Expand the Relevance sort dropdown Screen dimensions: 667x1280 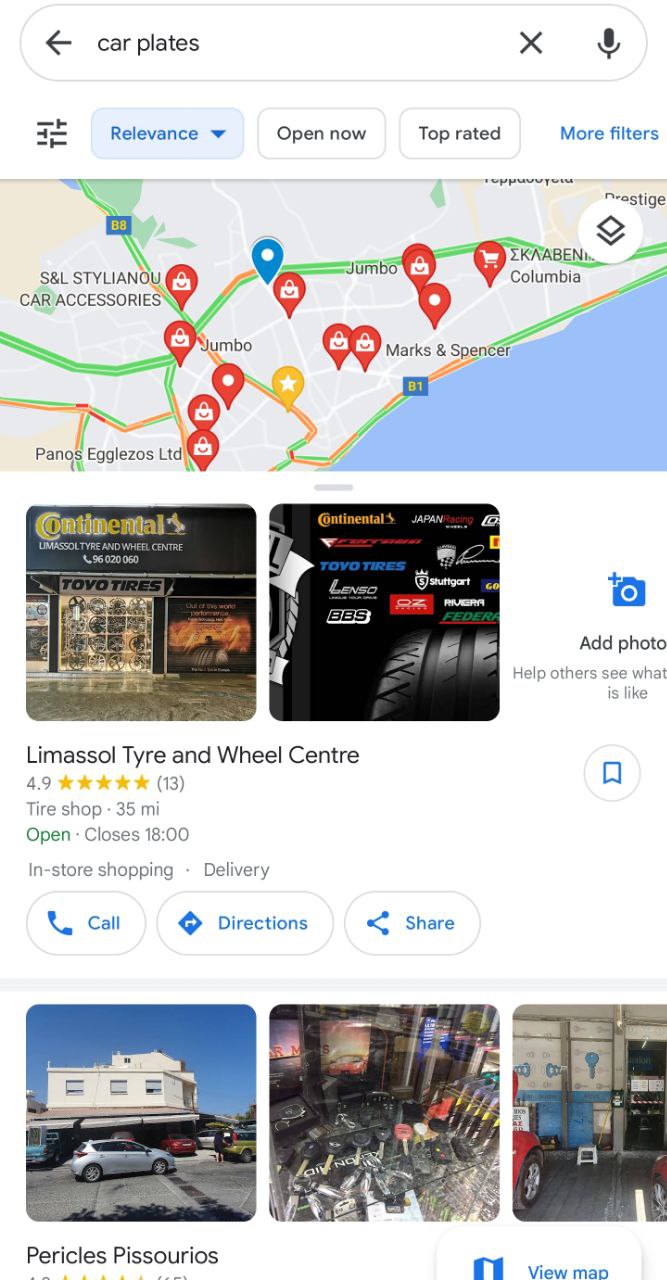[167, 133]
